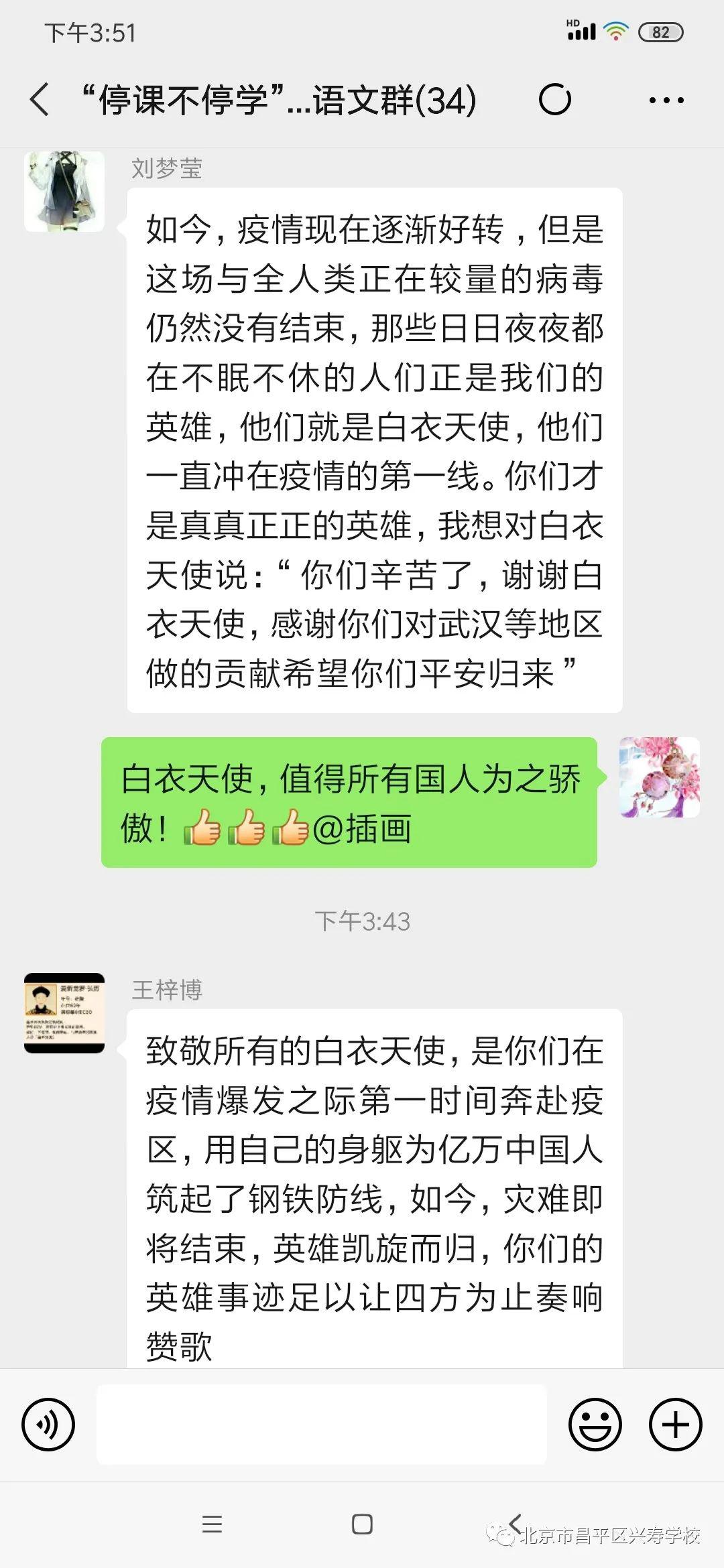The width and height of the screenshot is (724, 1568).
Task: Tap the system home button
Action: click(362, 1524)
